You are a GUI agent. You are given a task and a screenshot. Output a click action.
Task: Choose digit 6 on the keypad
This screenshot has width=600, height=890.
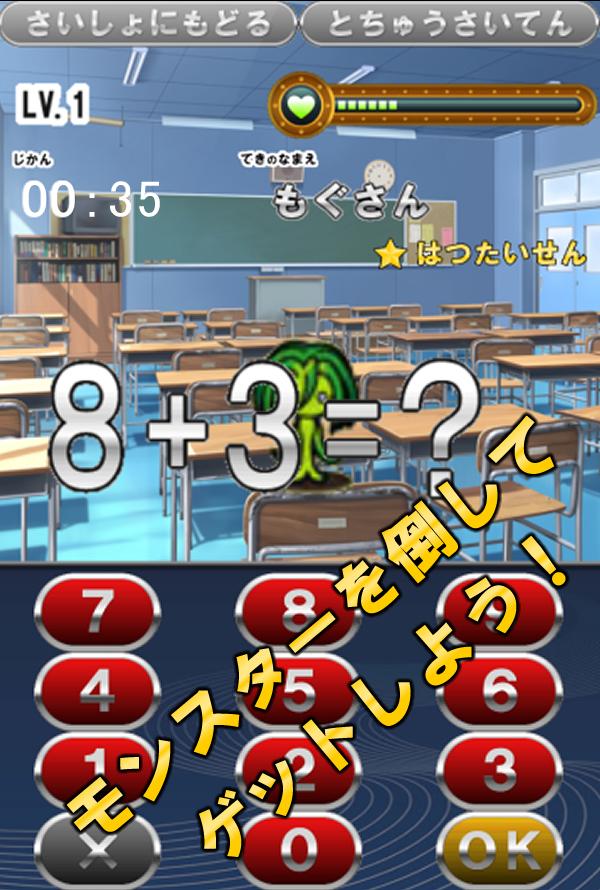click(499, 689)
